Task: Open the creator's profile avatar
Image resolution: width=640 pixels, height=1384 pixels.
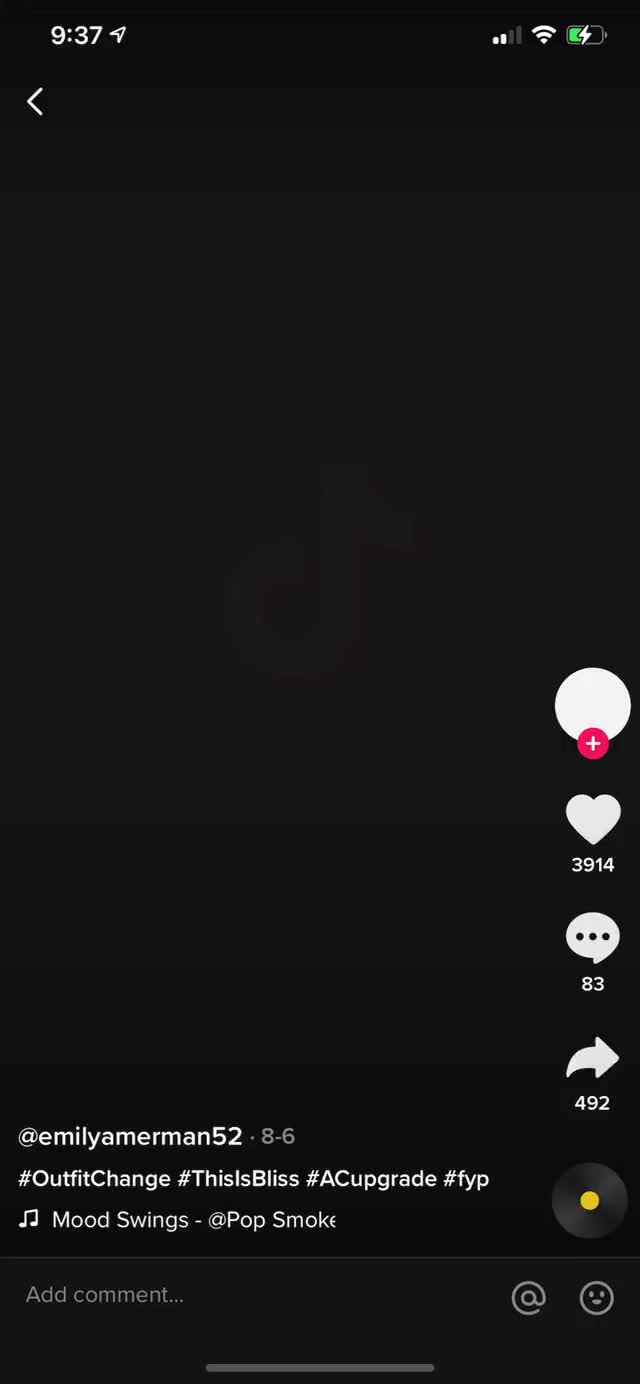Action: click(592, 702)
